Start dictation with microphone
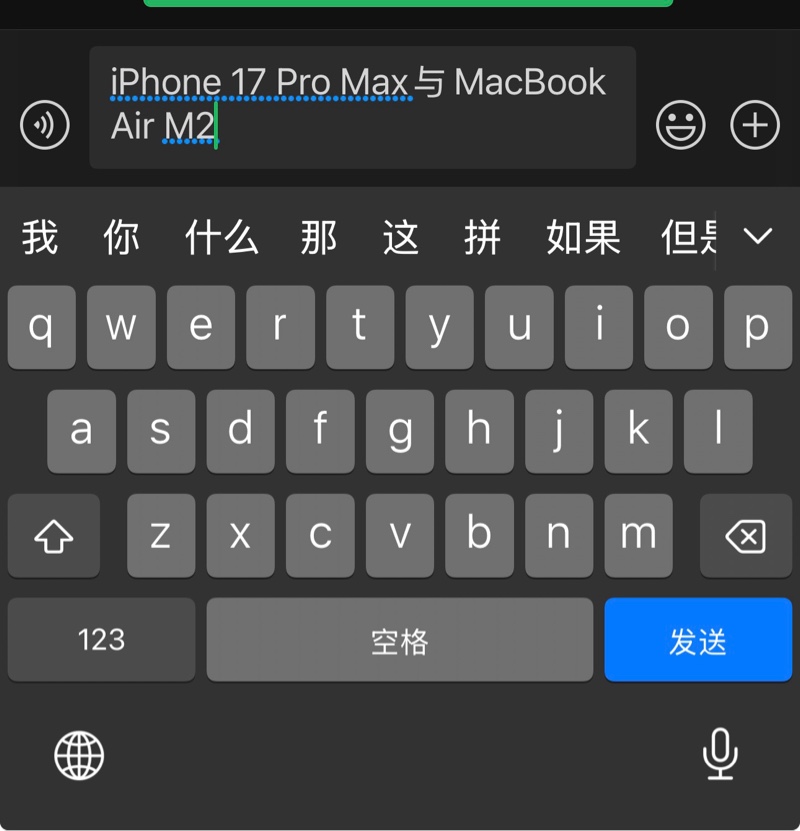 click(720, 754)
